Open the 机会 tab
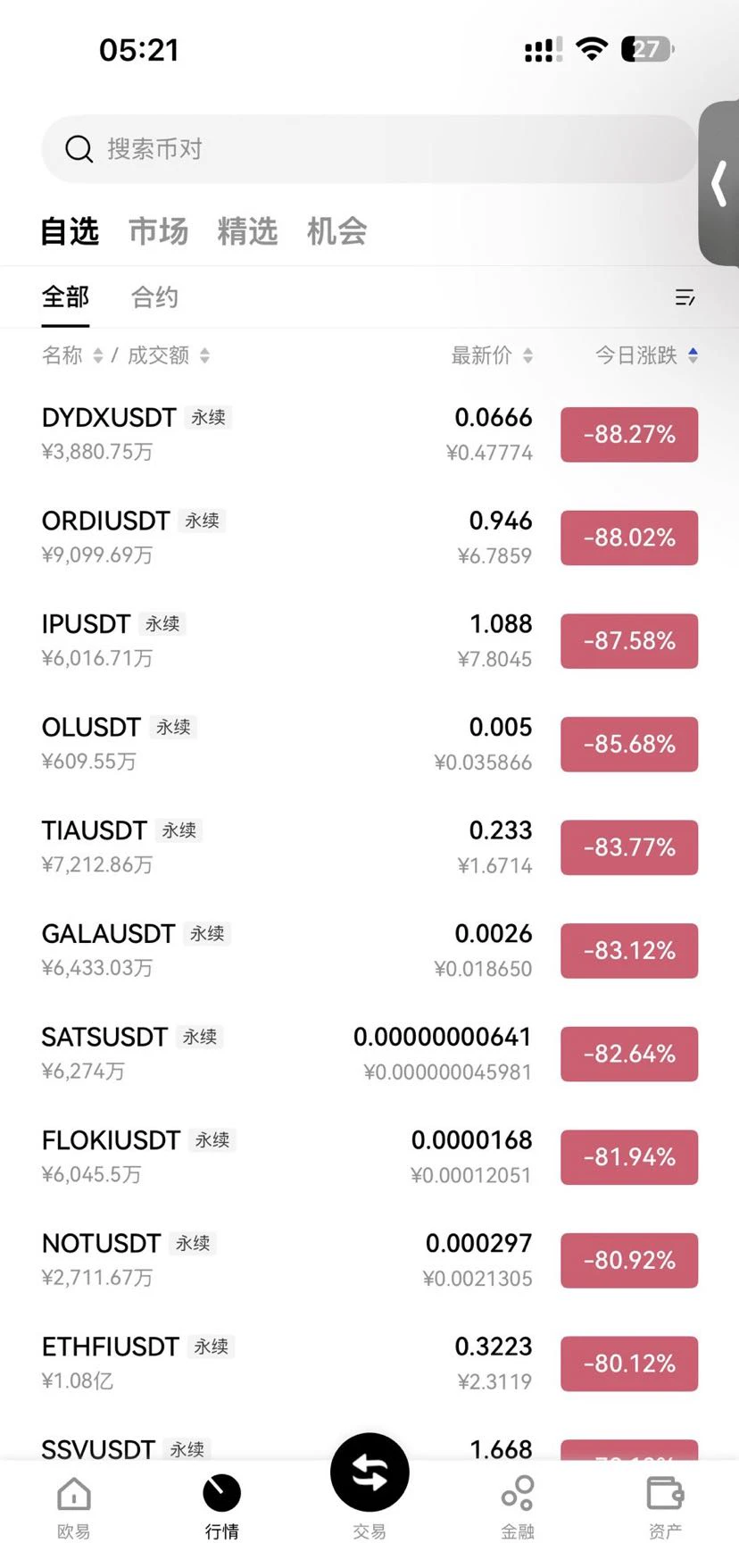The width and height of the screenshot is (739, 1568). pos(336,231)
